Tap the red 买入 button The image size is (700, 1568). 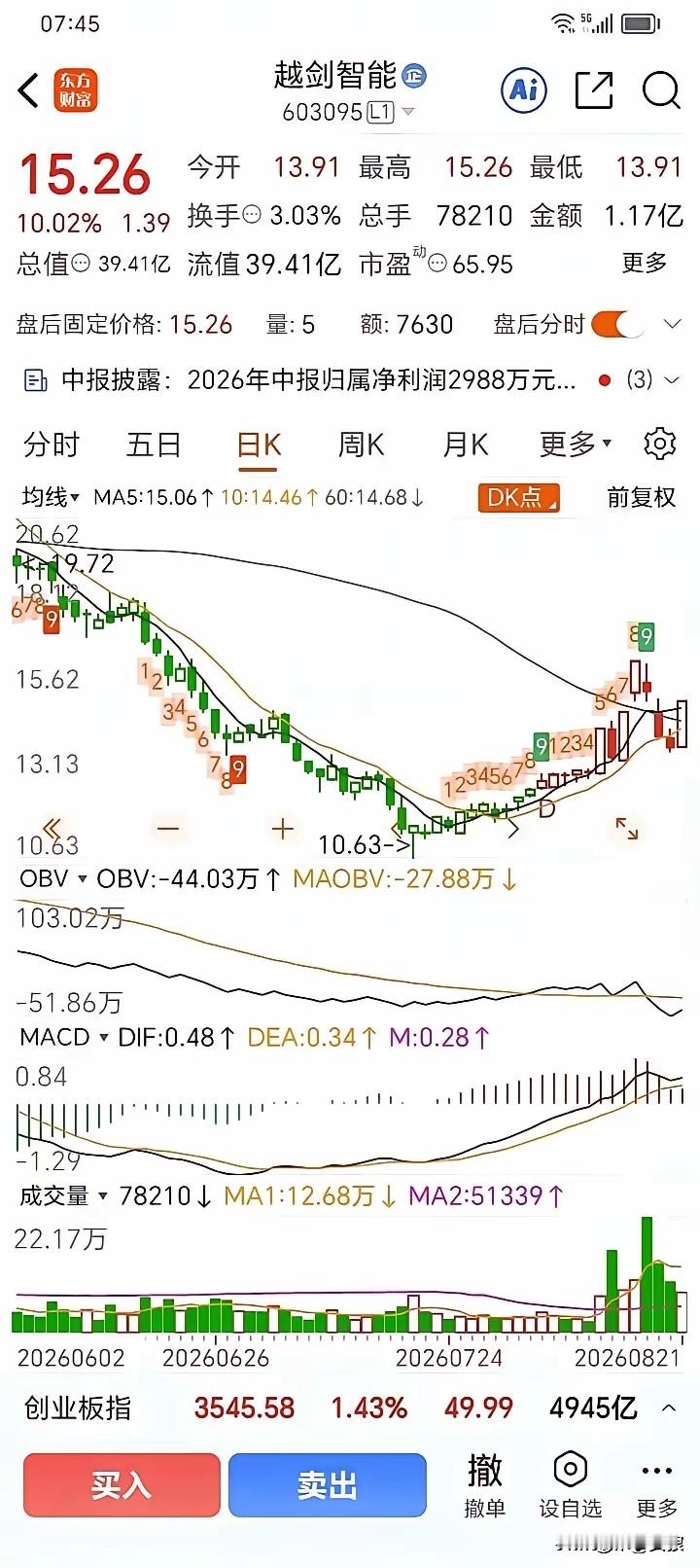click(x=122, y=1485)
